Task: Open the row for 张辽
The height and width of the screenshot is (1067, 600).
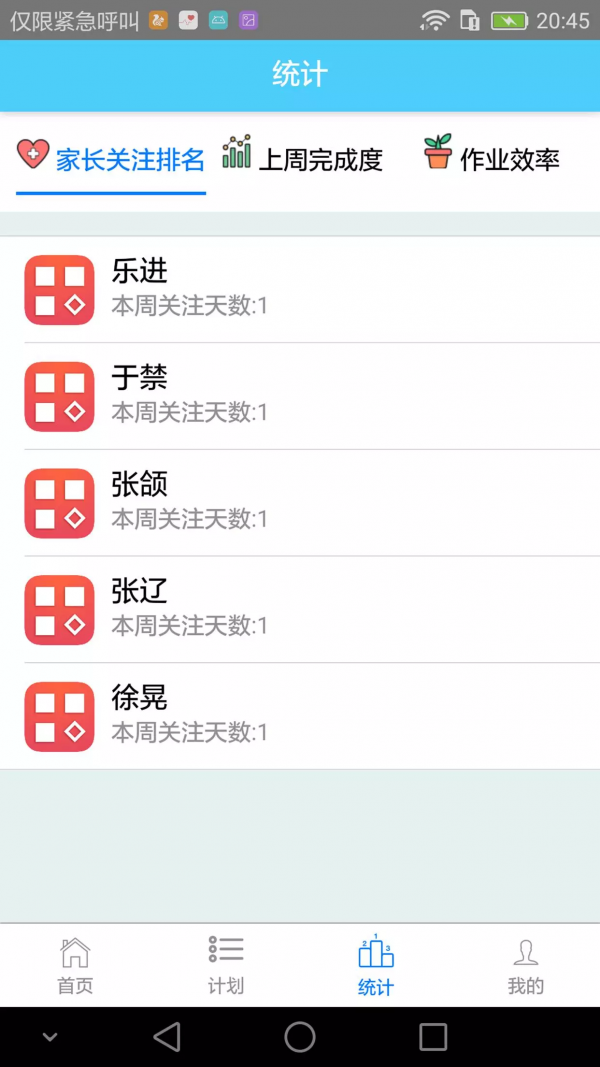Action: tap(300, 609)
